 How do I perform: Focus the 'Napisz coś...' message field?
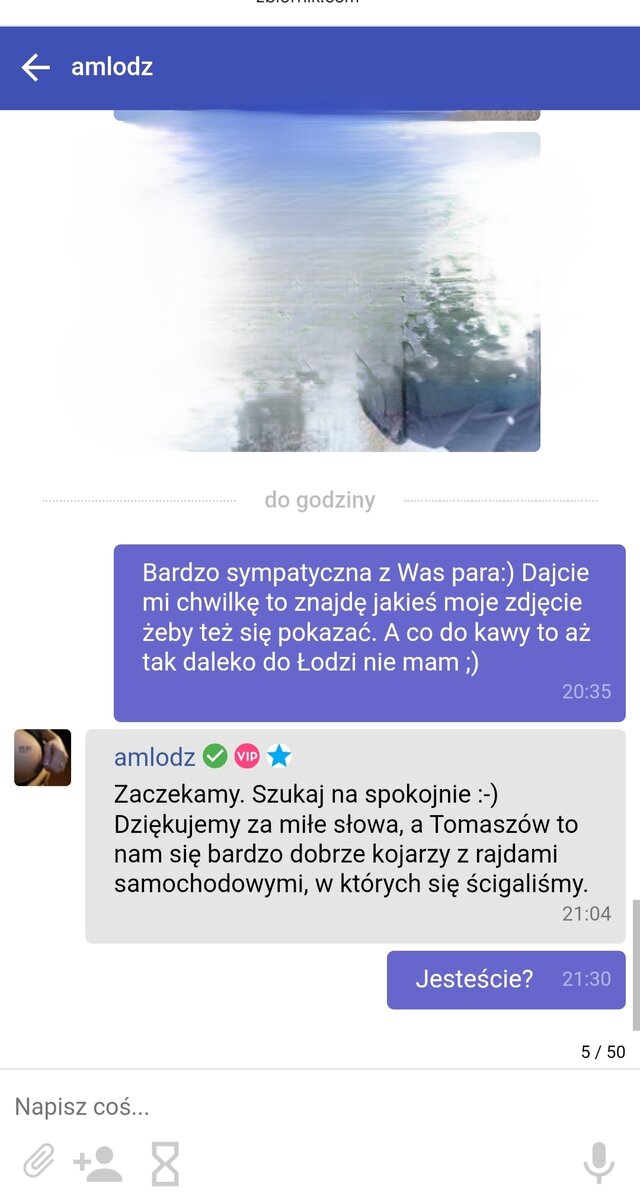click(300, 1107)
